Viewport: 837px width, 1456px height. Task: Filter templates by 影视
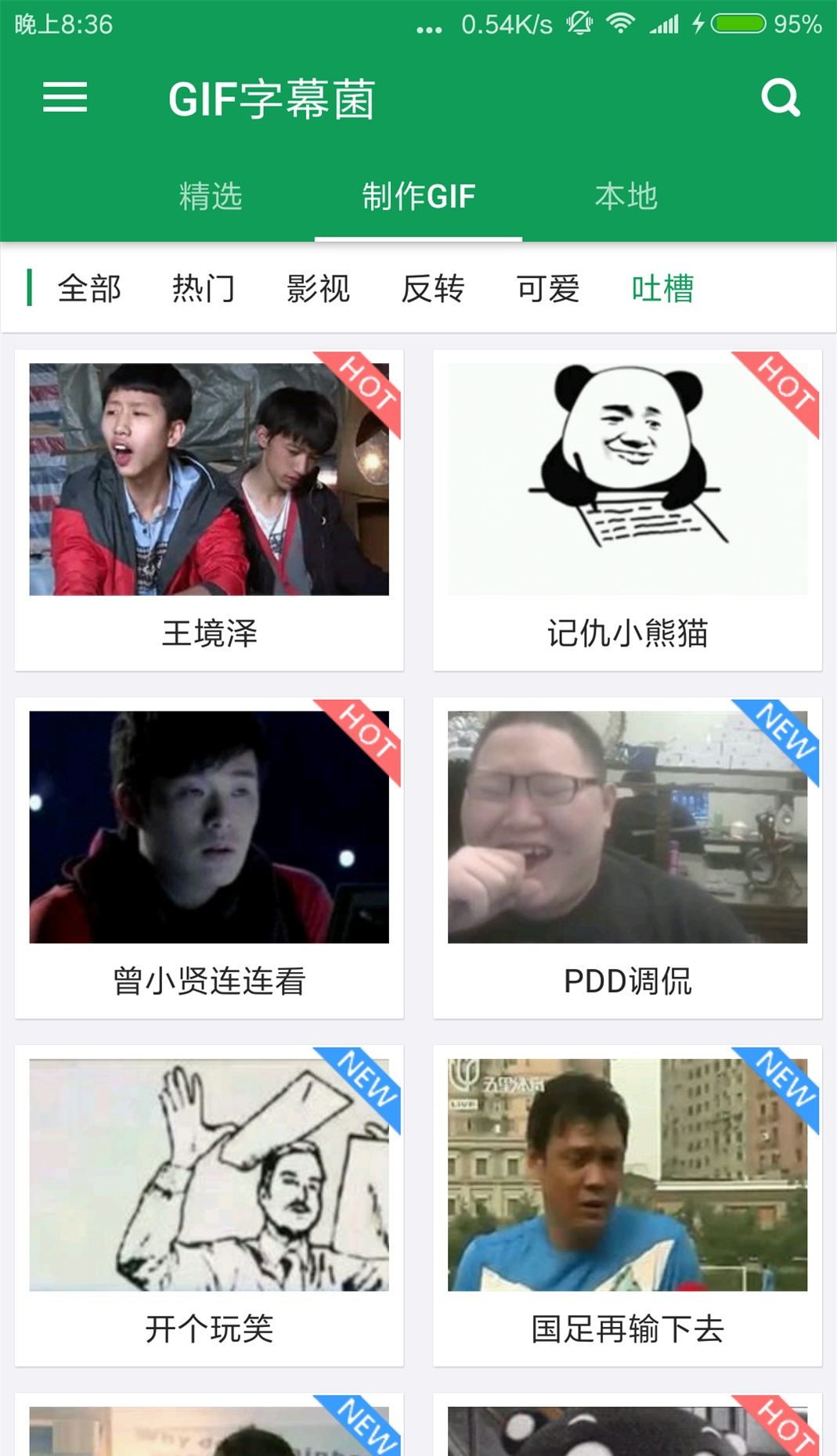pyautogui.click(x=318, y=288)
